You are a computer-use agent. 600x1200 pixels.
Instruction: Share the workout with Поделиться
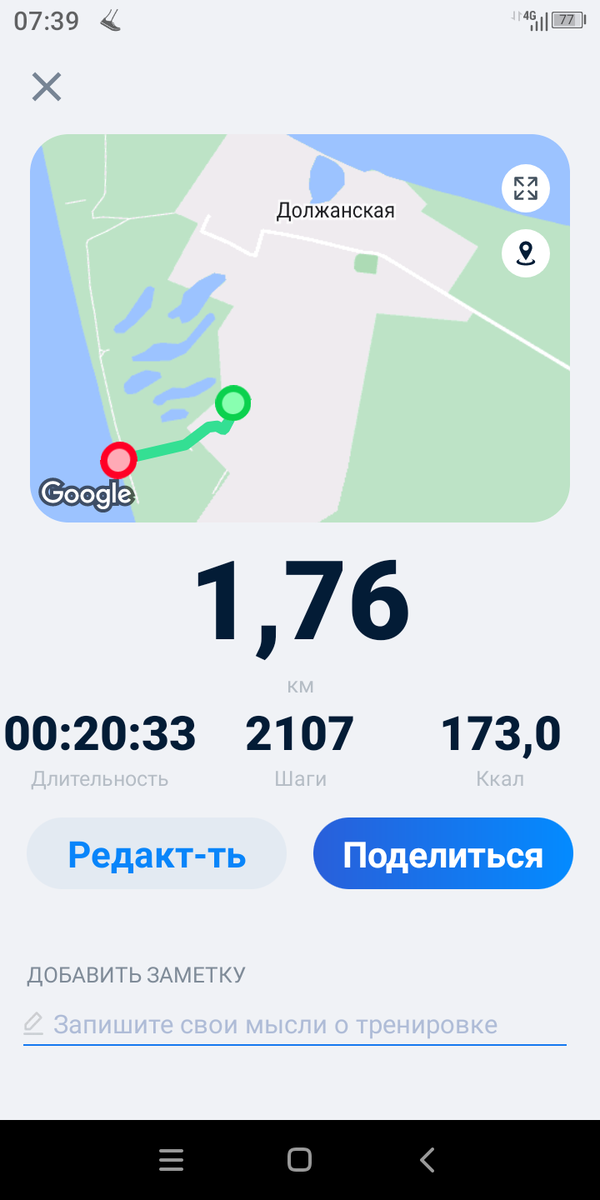click(x=443, y=854)
